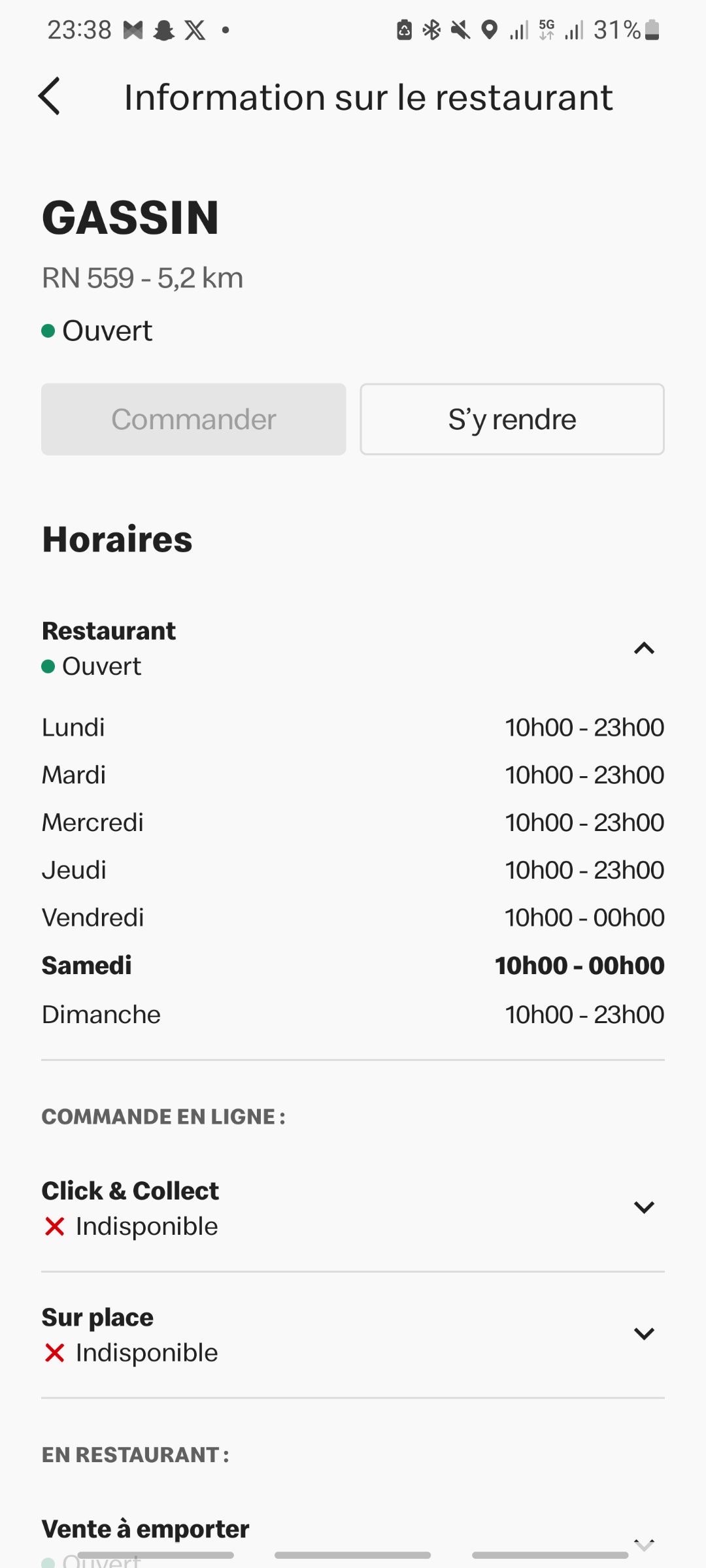
Task: Tap the Commander button
Action: (x=193, y=419)
